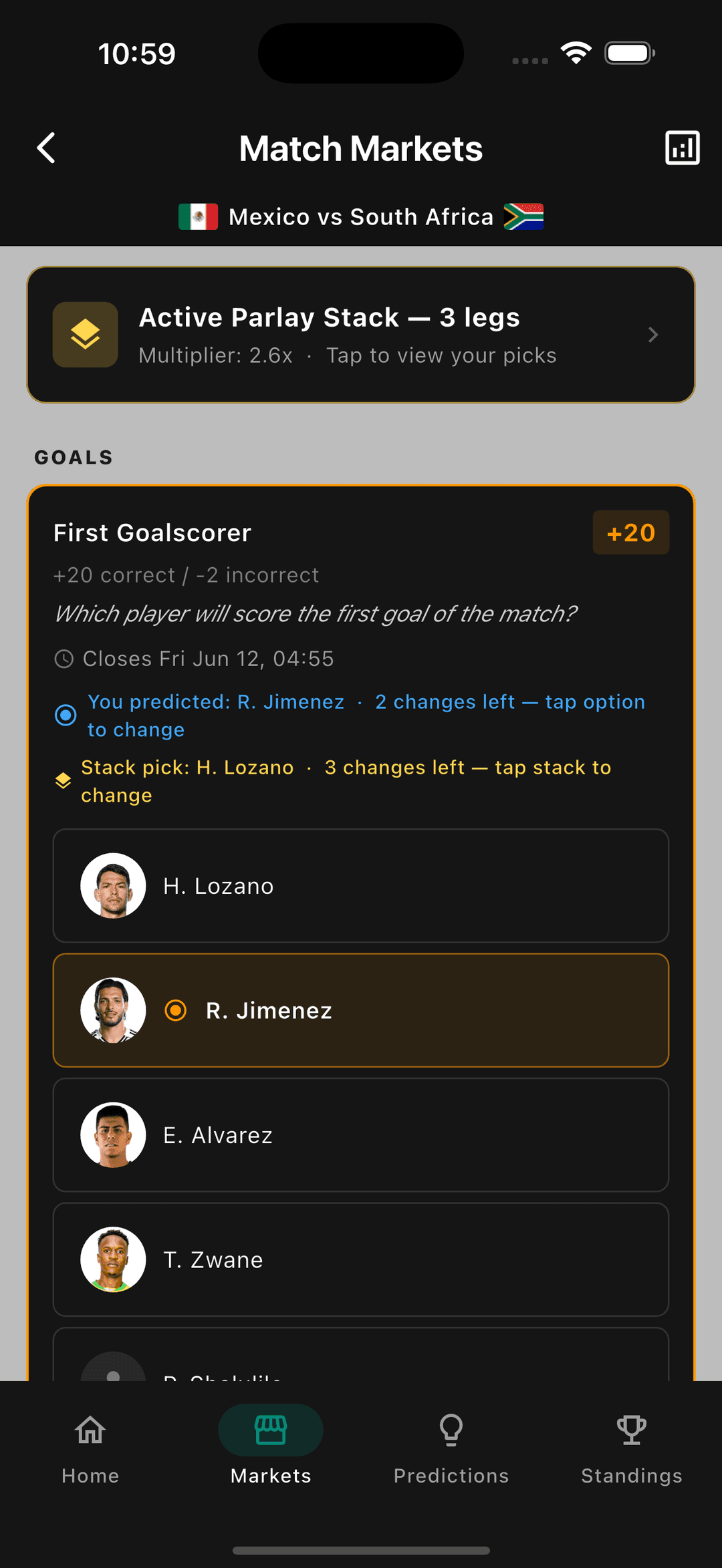This screenshot has width=722, height=1568.
Task: Open picks by tapping the parlay stack card
Action: point(360,335)
